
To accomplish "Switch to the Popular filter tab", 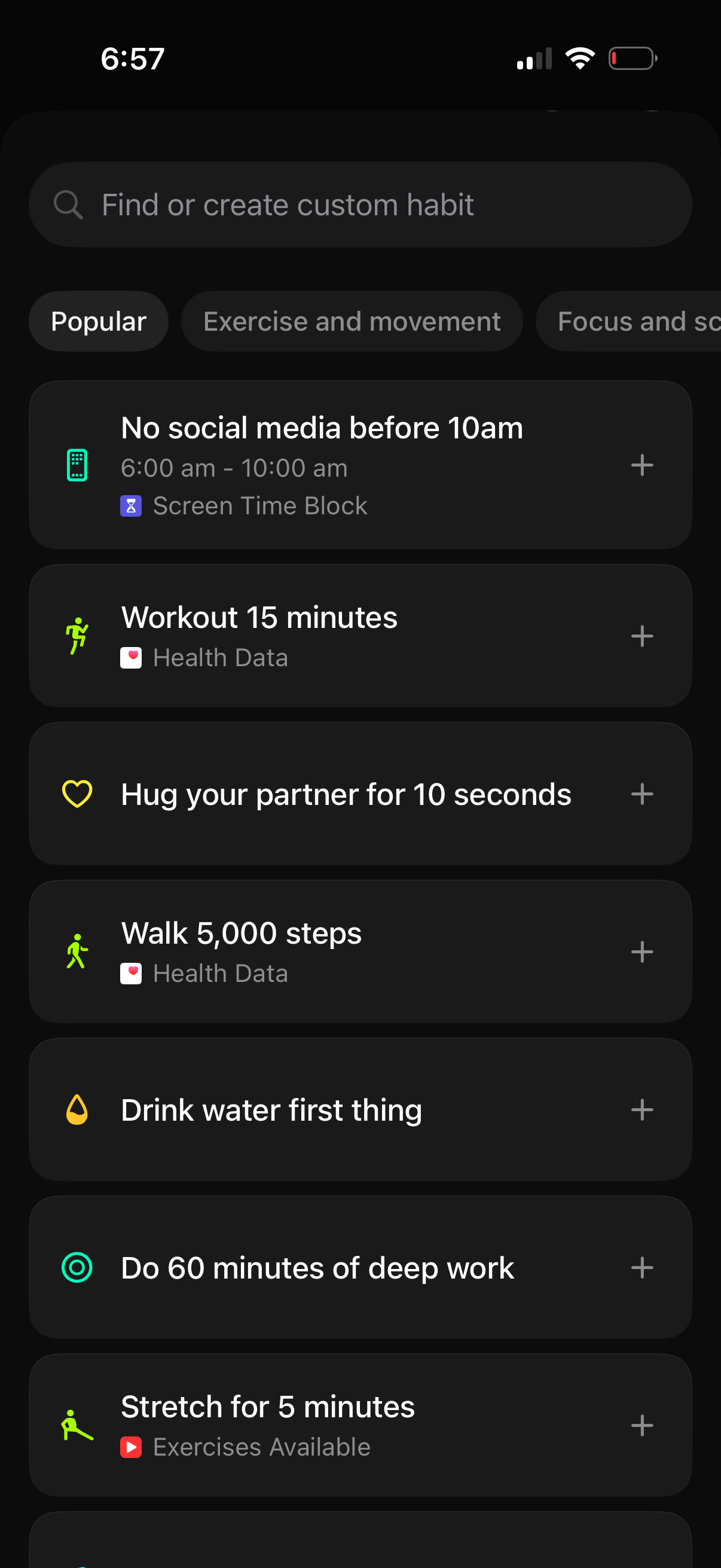I will [x=99, y=321].
